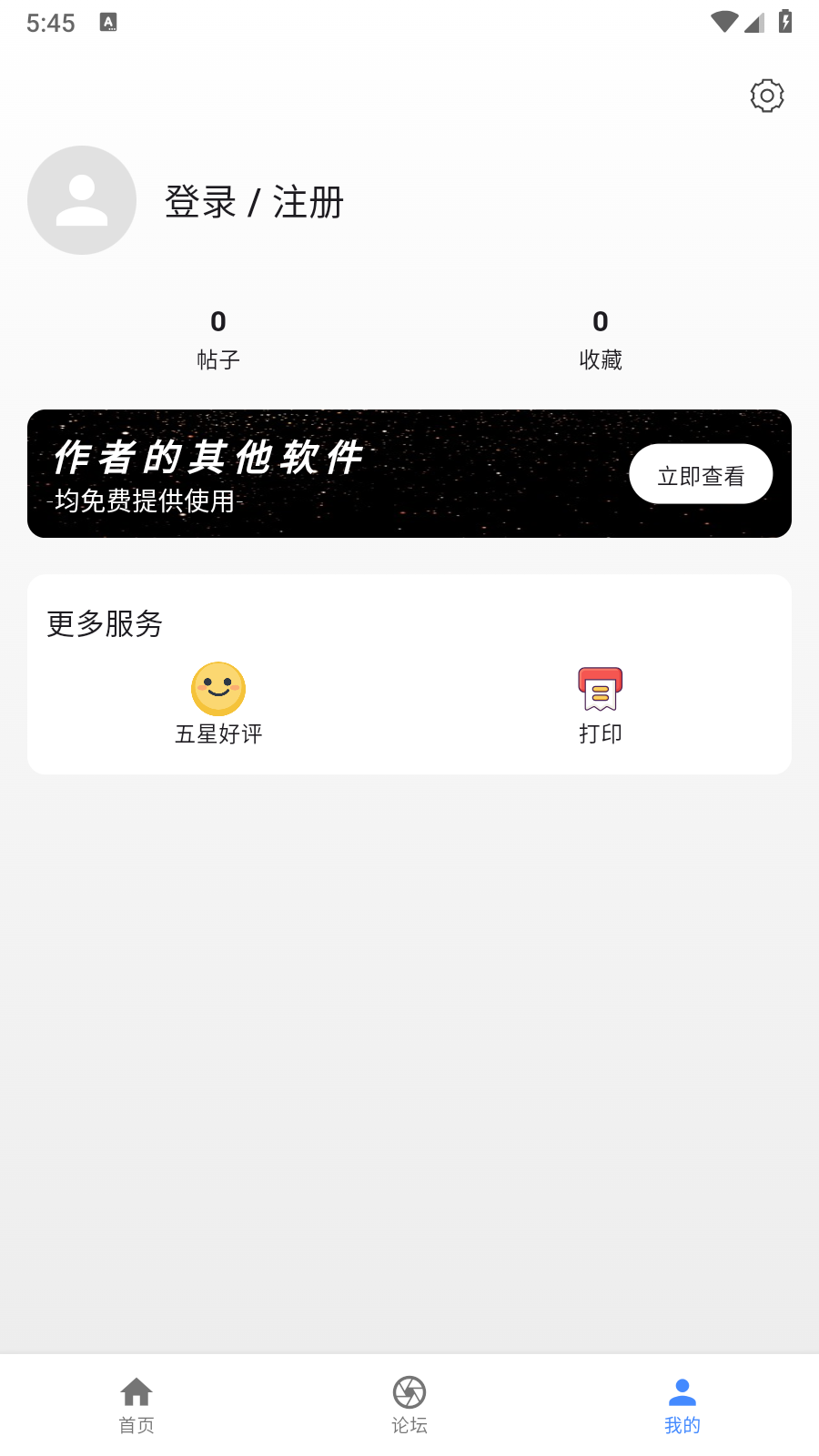Select the 帖子 posts counter

217,339
